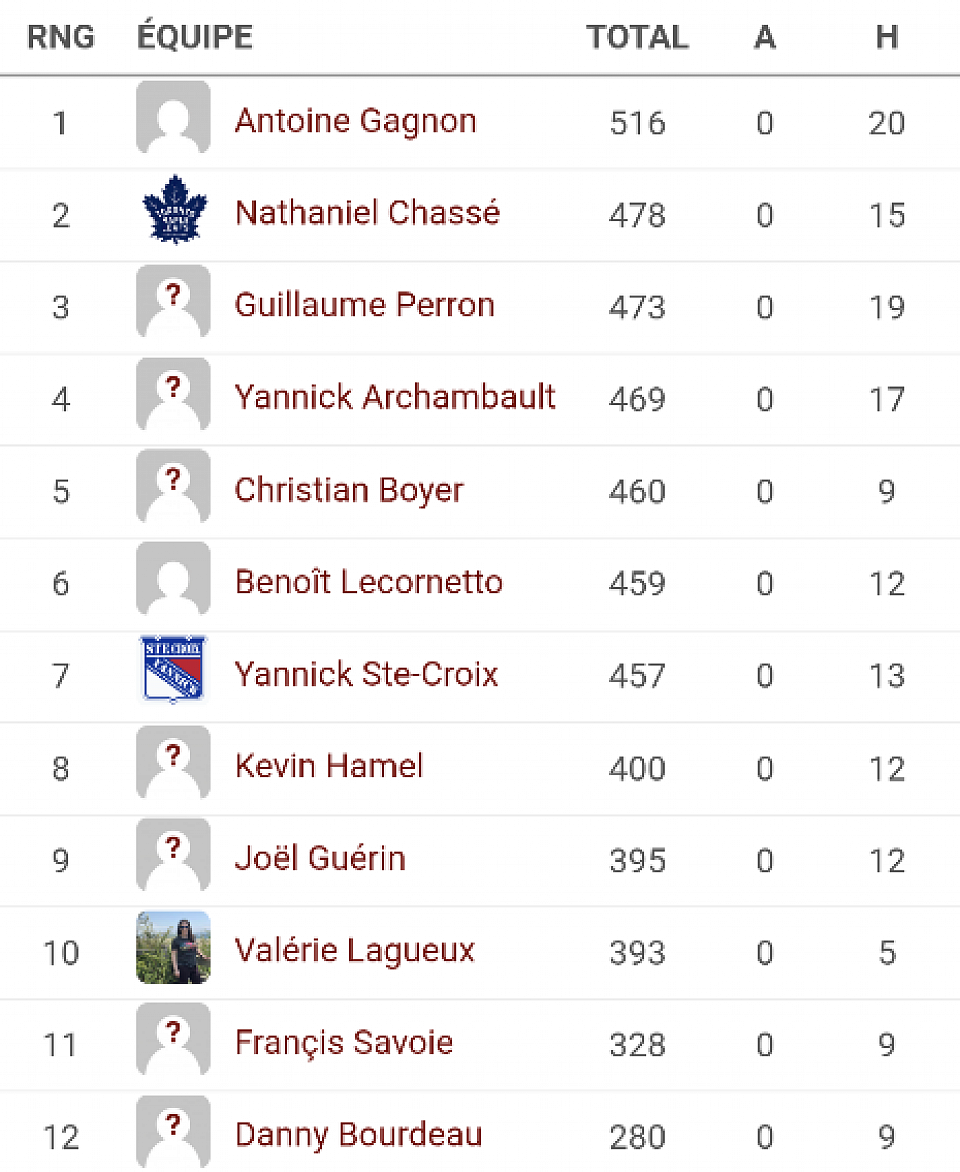Open Yannick Archambault's team page
This screenshot has height=1172, width=960.
pyautogui.click(x=395, y=397)
